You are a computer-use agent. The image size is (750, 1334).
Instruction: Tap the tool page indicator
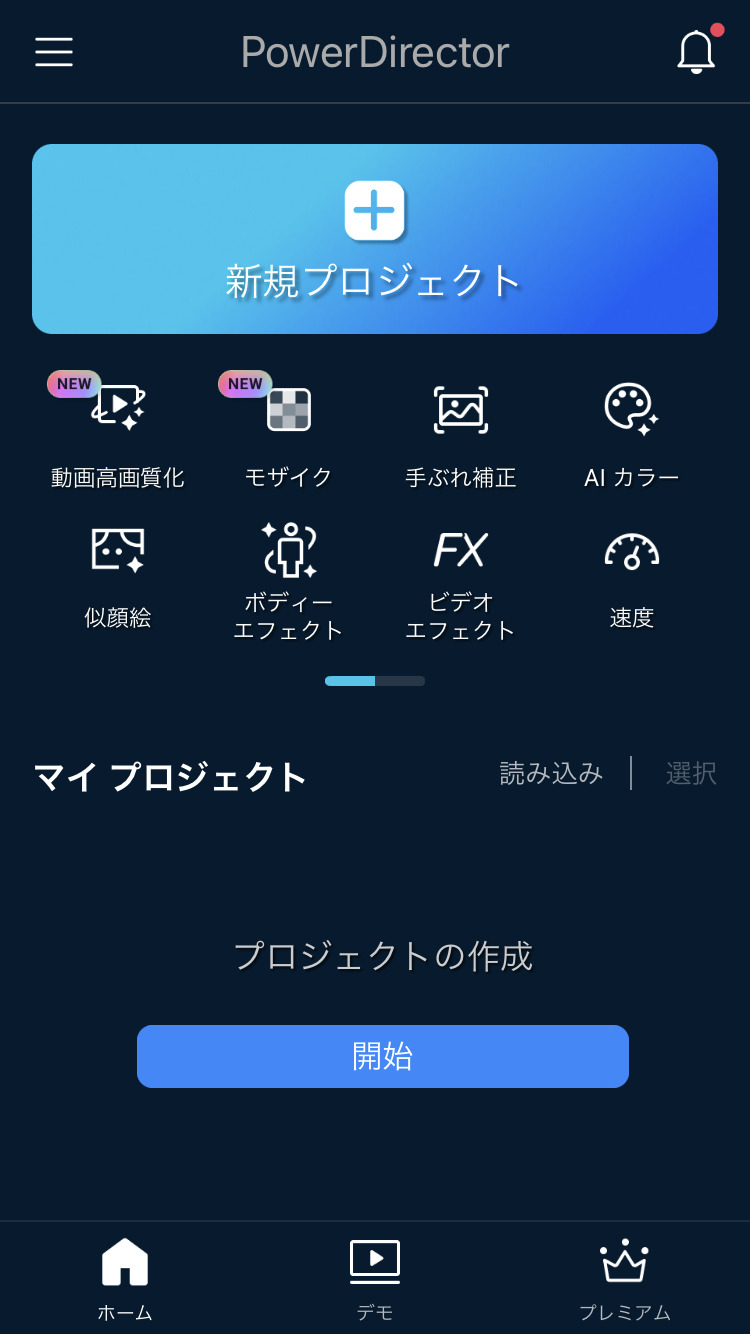point(375,681)
